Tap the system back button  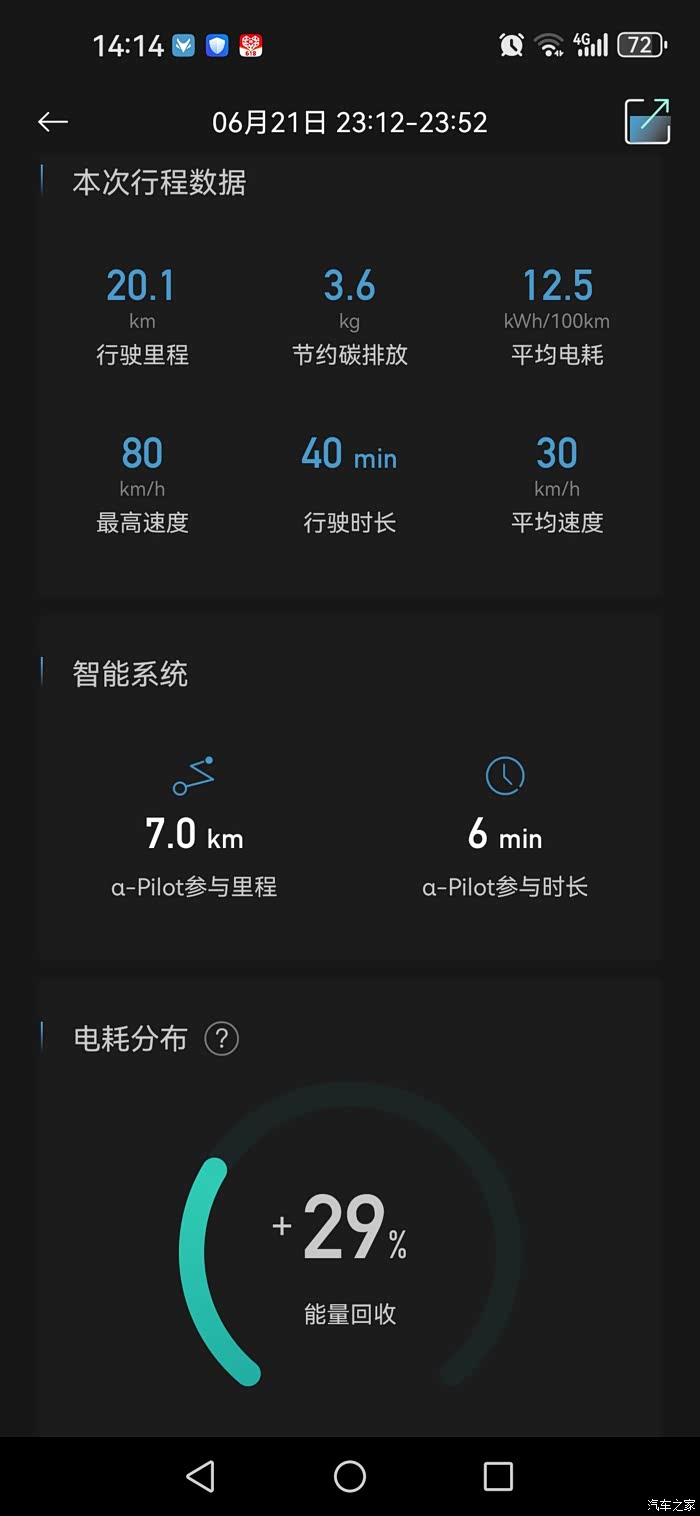coord(201,1476)
